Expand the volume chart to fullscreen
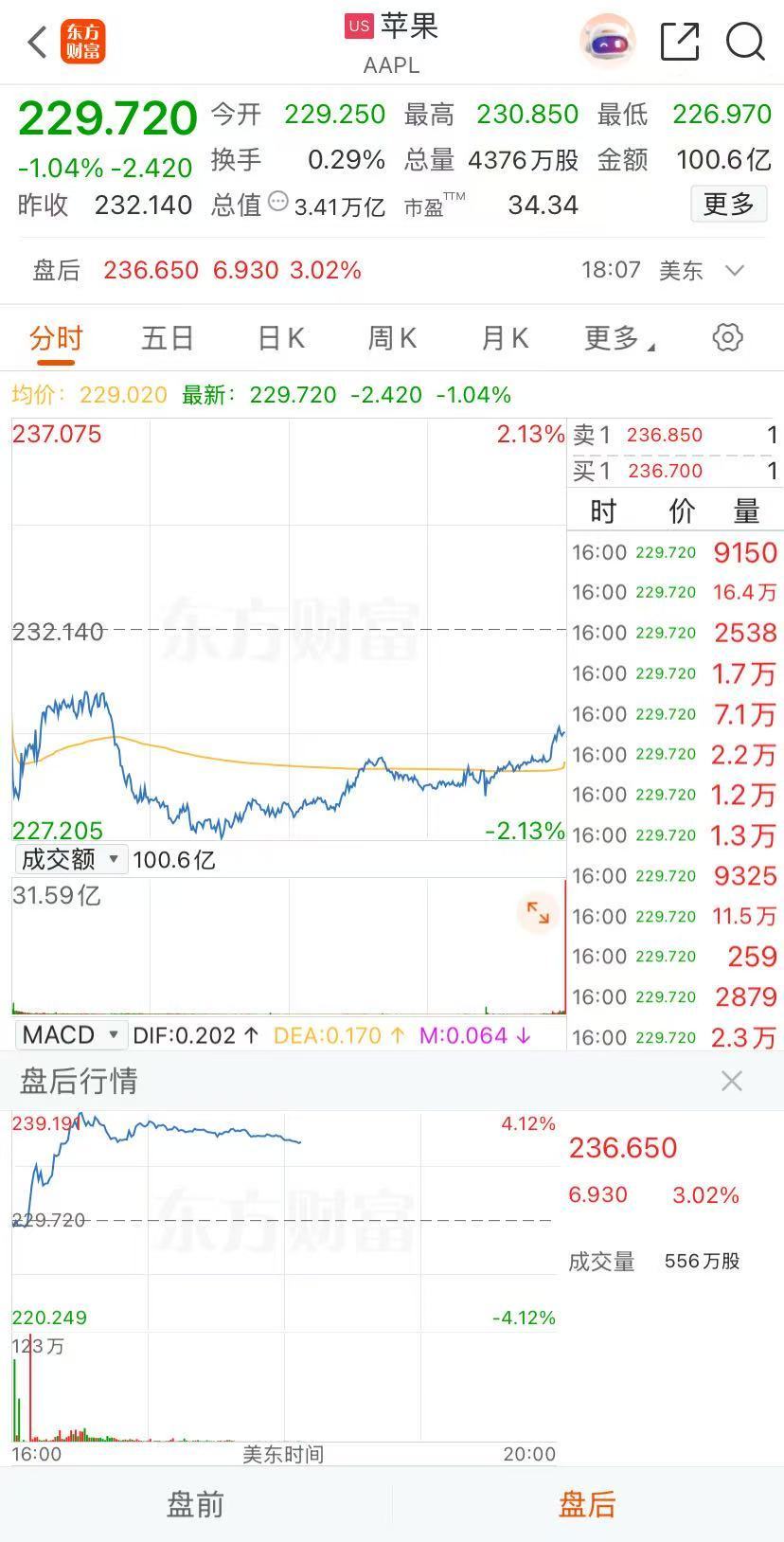 (x=538, y=912)
